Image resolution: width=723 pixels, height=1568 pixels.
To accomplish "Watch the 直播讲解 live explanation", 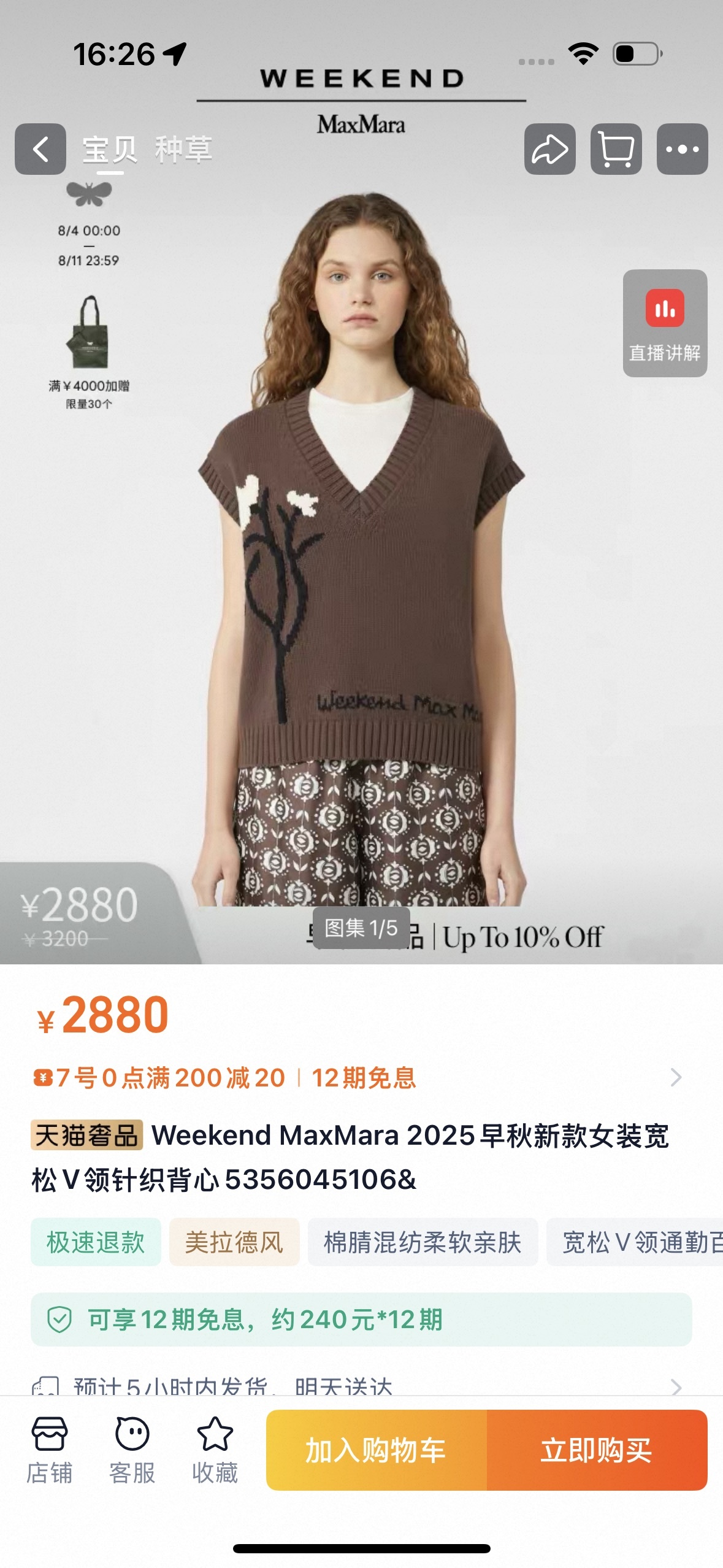I will click(665, 323).
